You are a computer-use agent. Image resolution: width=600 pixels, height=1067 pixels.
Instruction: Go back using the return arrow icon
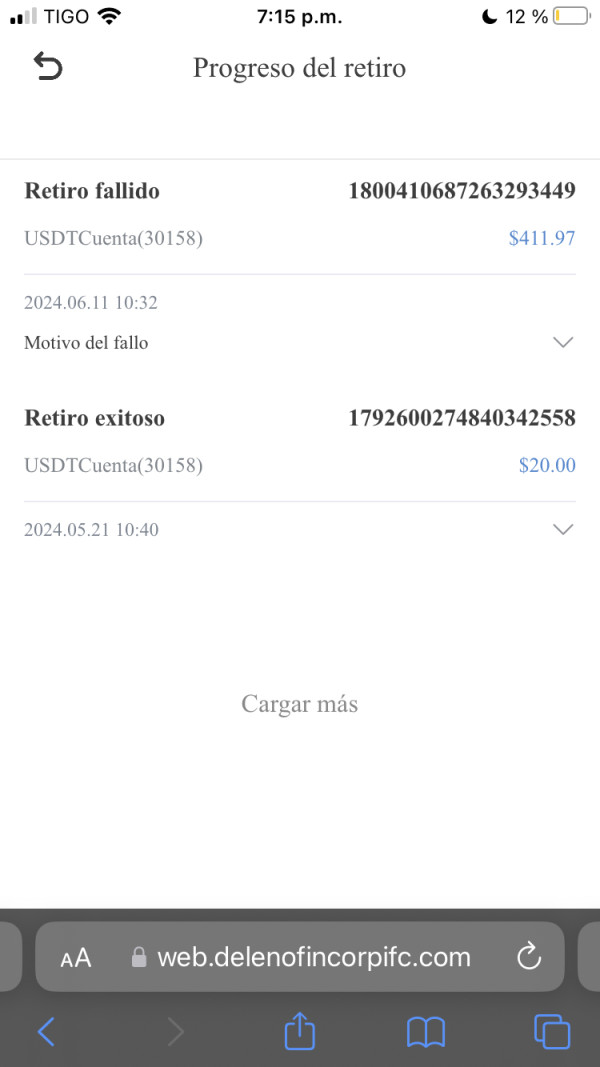pos(48,67)
